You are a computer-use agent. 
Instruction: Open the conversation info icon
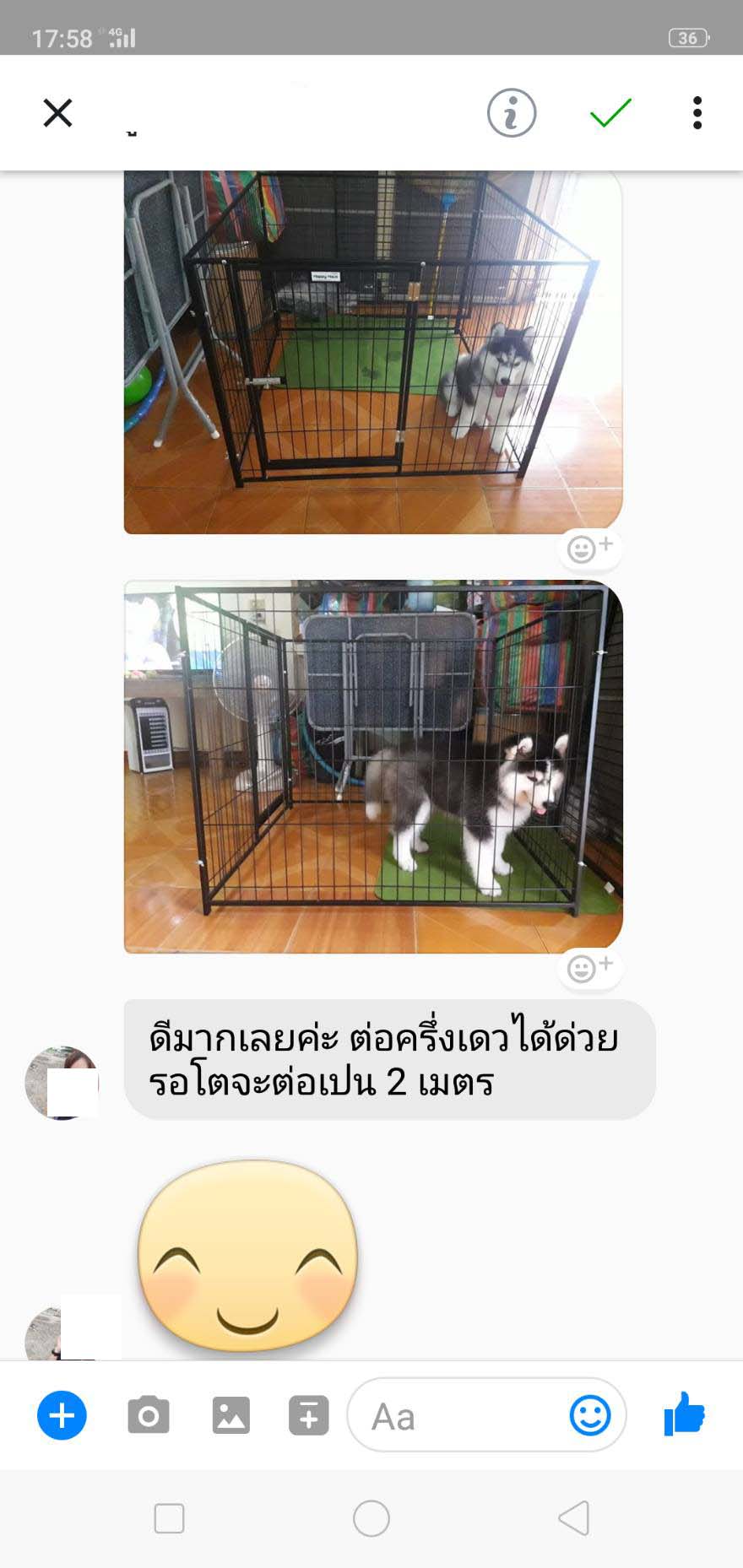512,112
